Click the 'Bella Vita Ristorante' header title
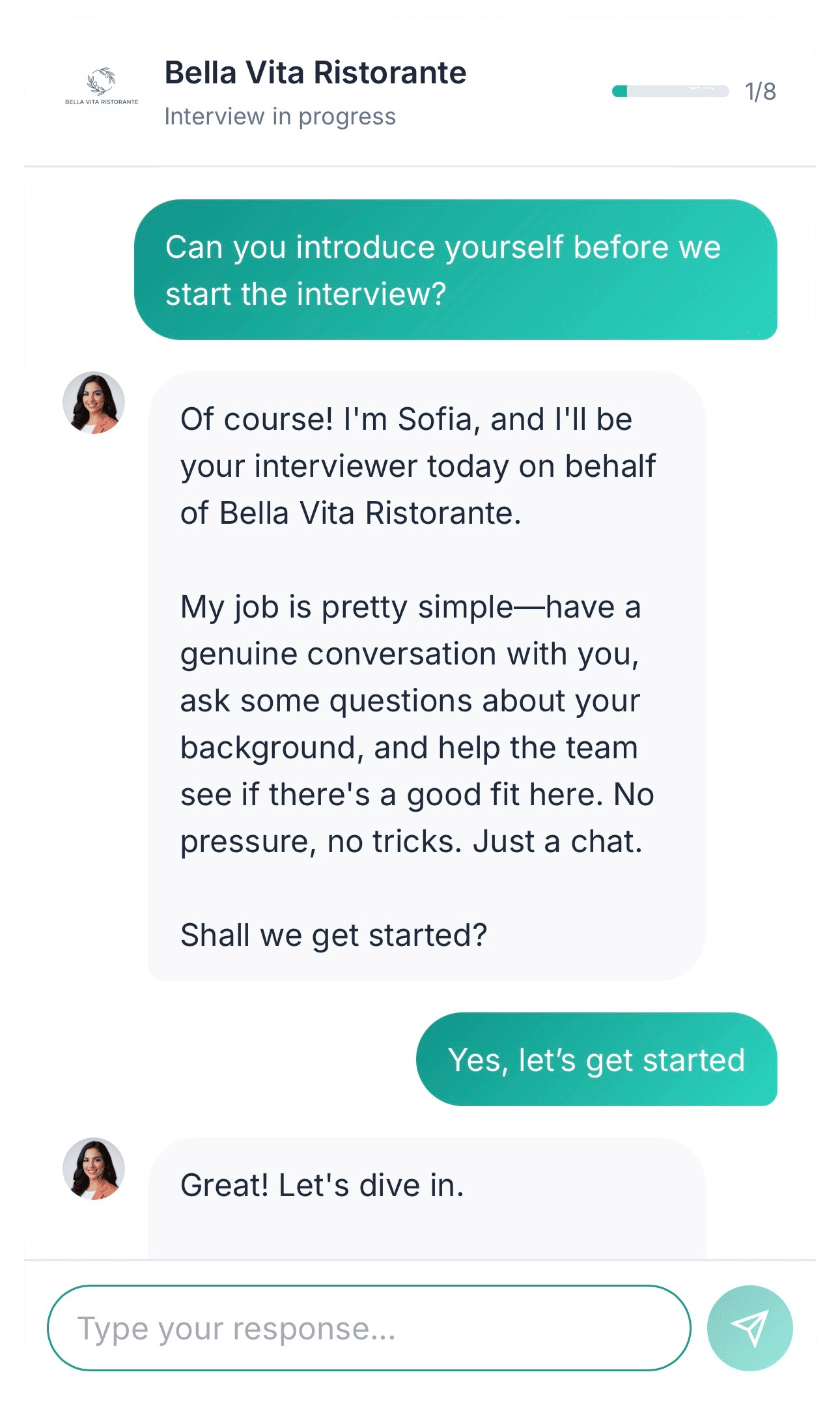This screenshot has height=1428, width=840. [x=316, y=73]
